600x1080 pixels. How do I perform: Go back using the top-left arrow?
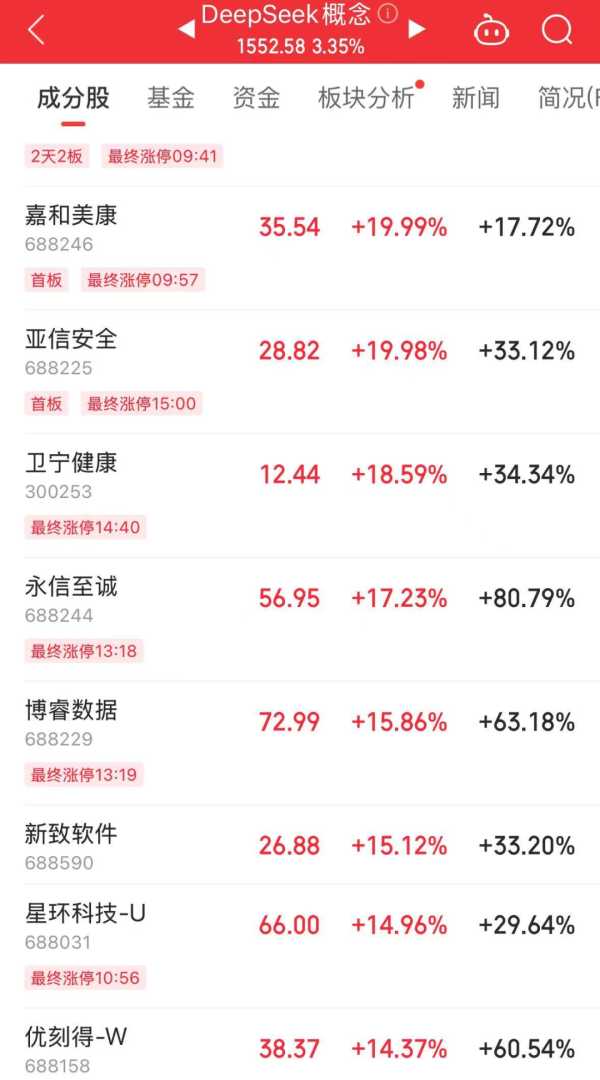pyautogui.click(x=36, y=30)
